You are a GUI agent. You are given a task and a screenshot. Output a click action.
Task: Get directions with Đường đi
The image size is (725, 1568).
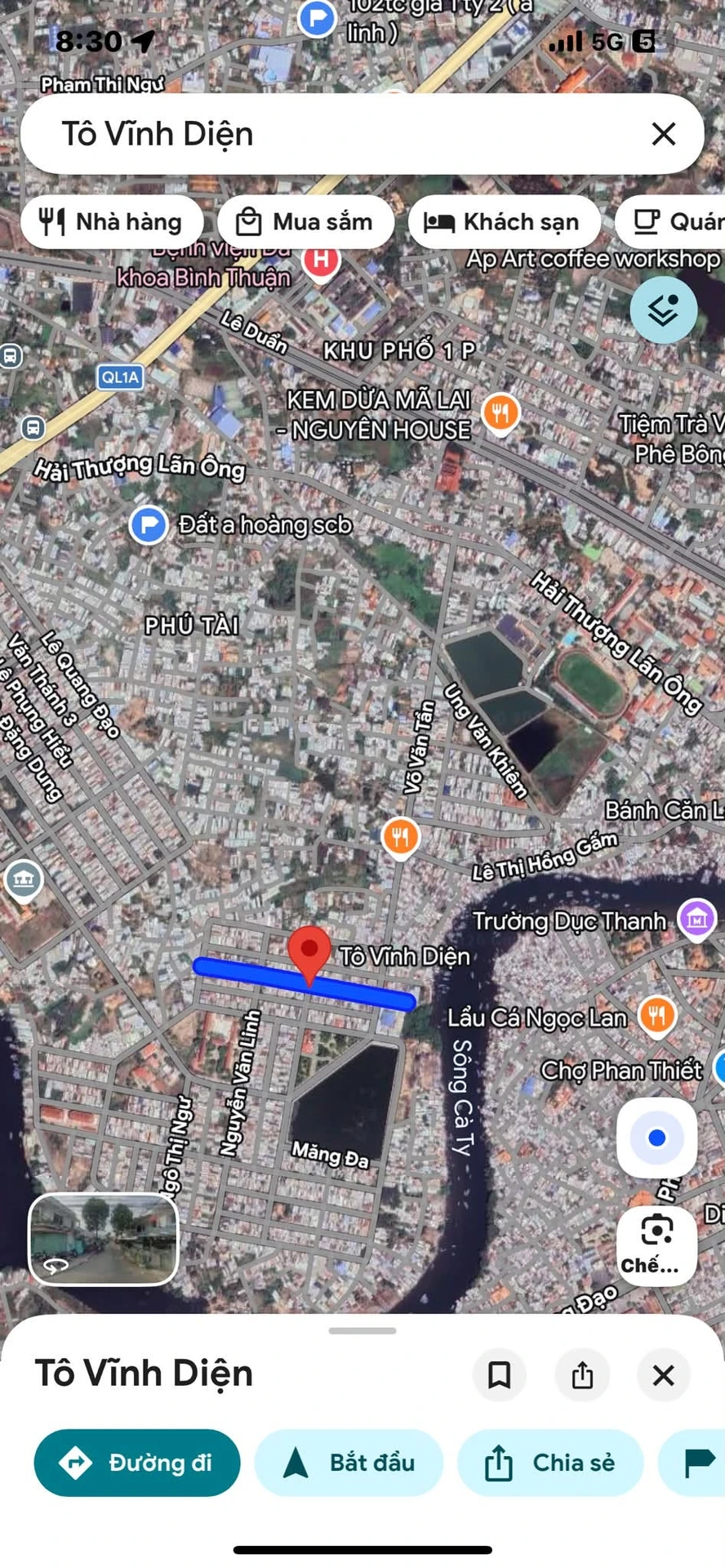(x=137, y=1463)
